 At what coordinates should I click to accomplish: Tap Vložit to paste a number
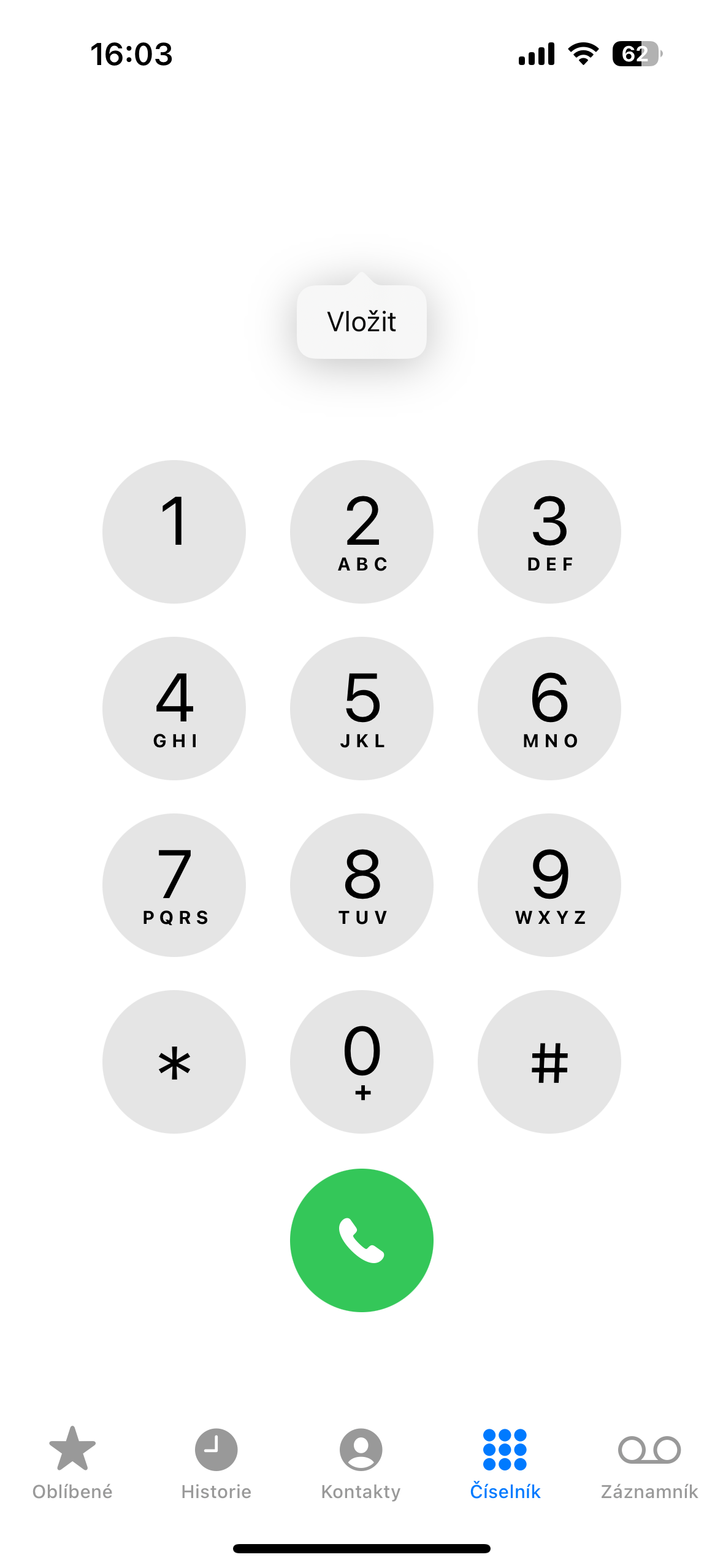pyautogui.click(x=361, y=322)
